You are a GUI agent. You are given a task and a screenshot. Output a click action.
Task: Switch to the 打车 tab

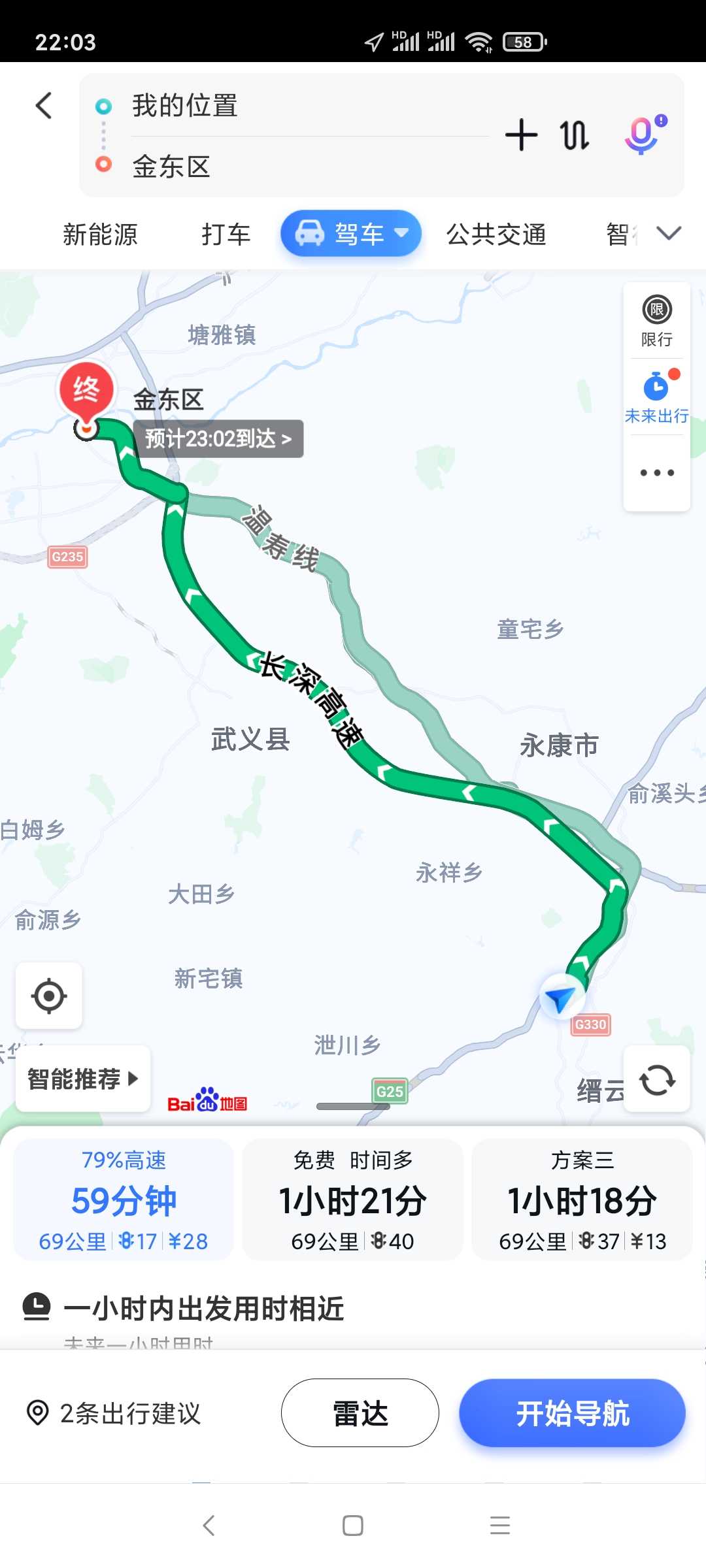click(226, 234)
